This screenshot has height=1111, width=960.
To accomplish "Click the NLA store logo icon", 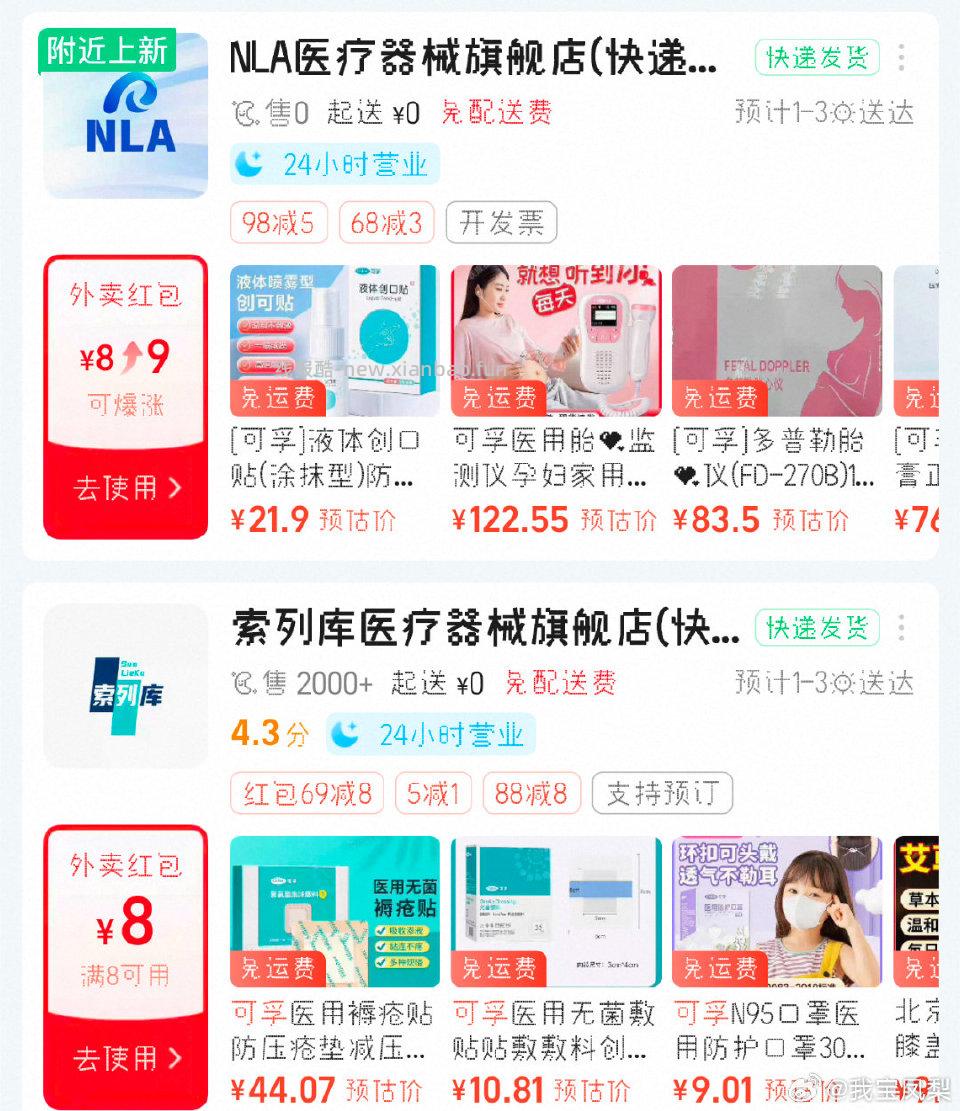I will [124, 117].
